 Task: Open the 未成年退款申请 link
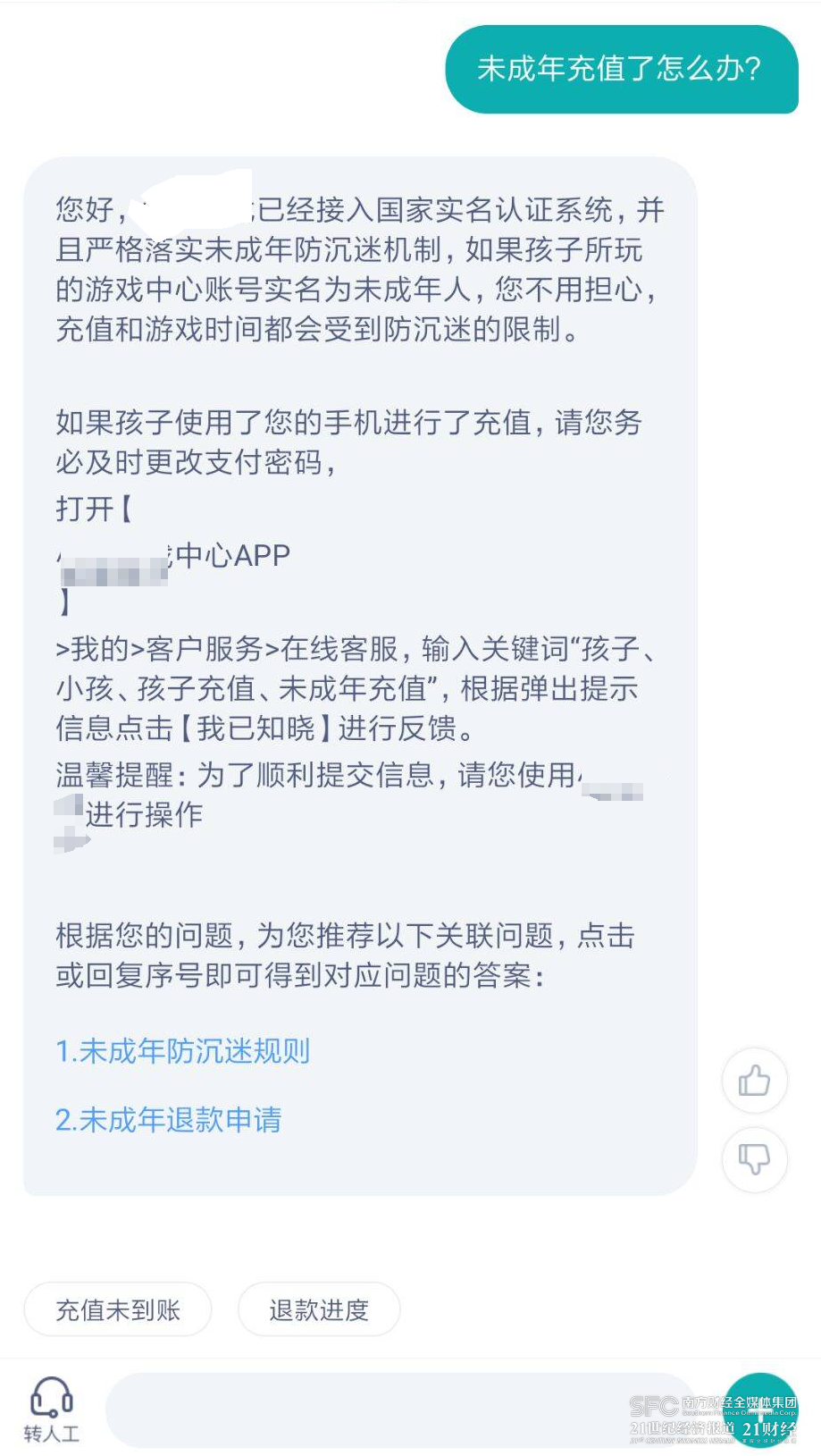coord(169,1119)
